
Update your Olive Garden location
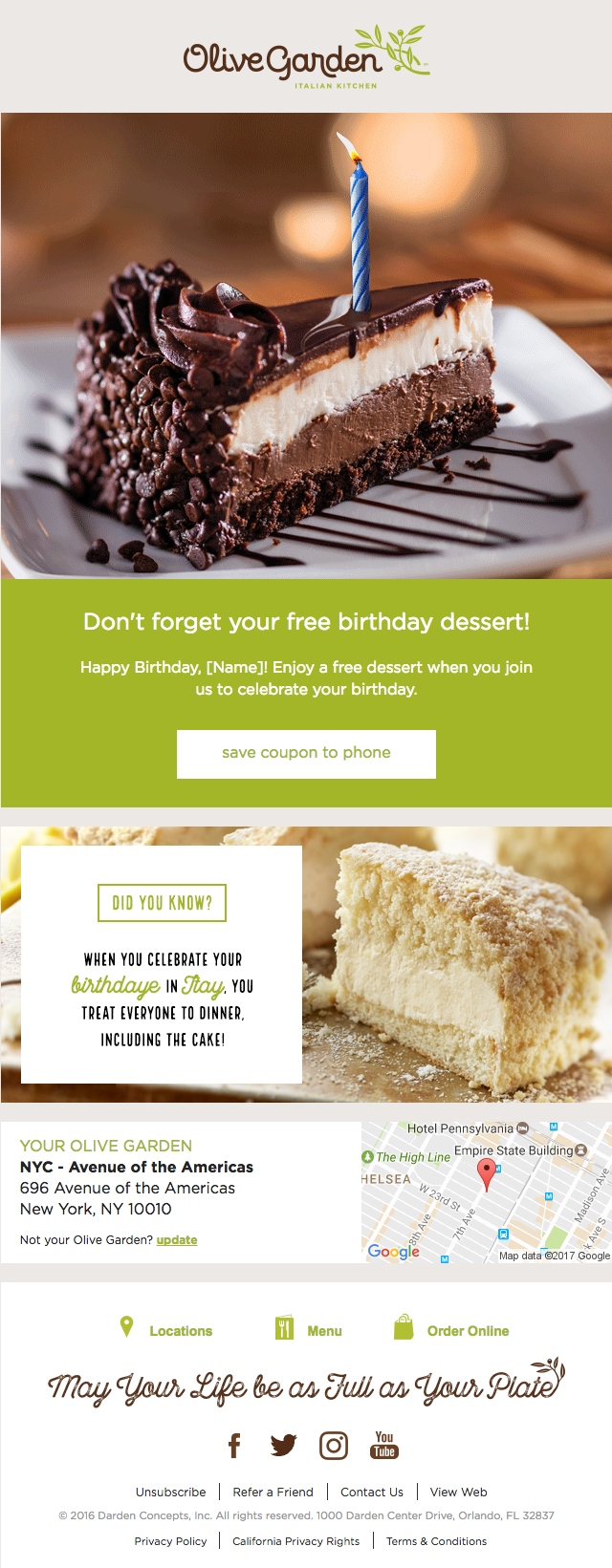(177, 1239)
